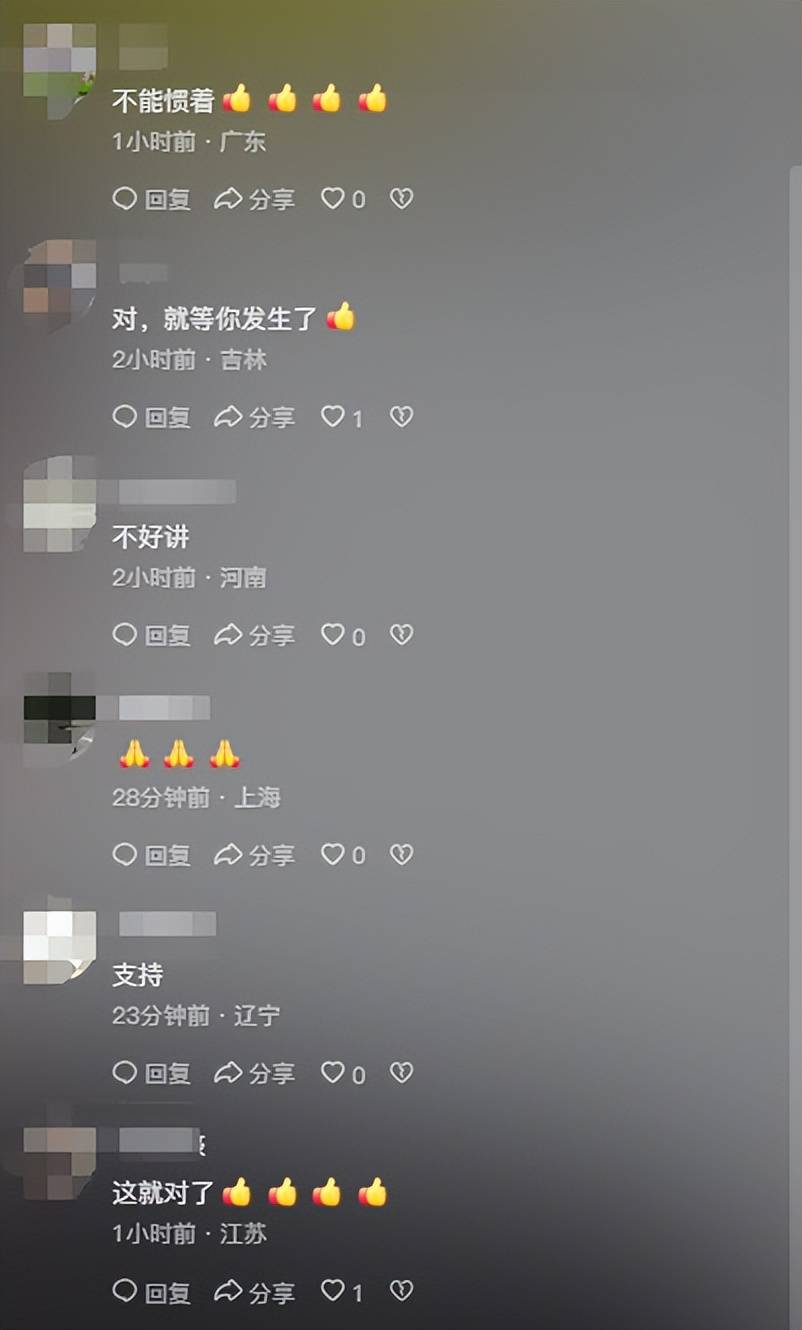Viewport: 802px width, 1330px height.
Task: Dislike the 不能惯着 comment
Action: 401,199
